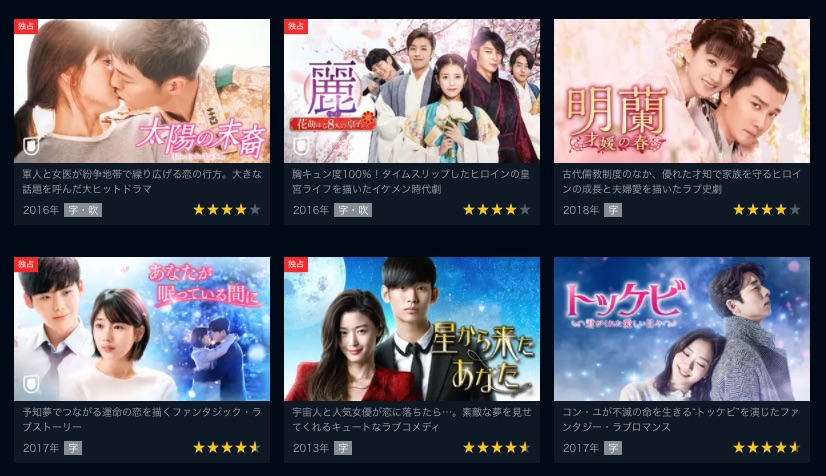View the トッケビ drama card
This screenshot has width=826, height=476.
(x=681, y=329)
